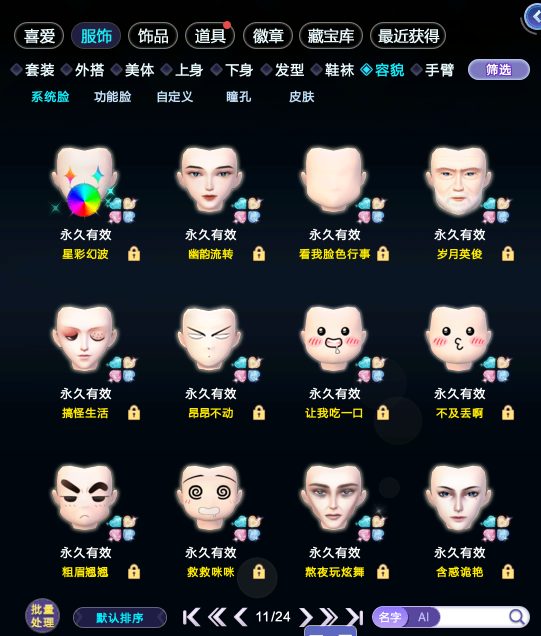Open the 藏宝库 tab
Image resolution: width=541 pixels, height=636 pixels.
click(x=331, y=36)
